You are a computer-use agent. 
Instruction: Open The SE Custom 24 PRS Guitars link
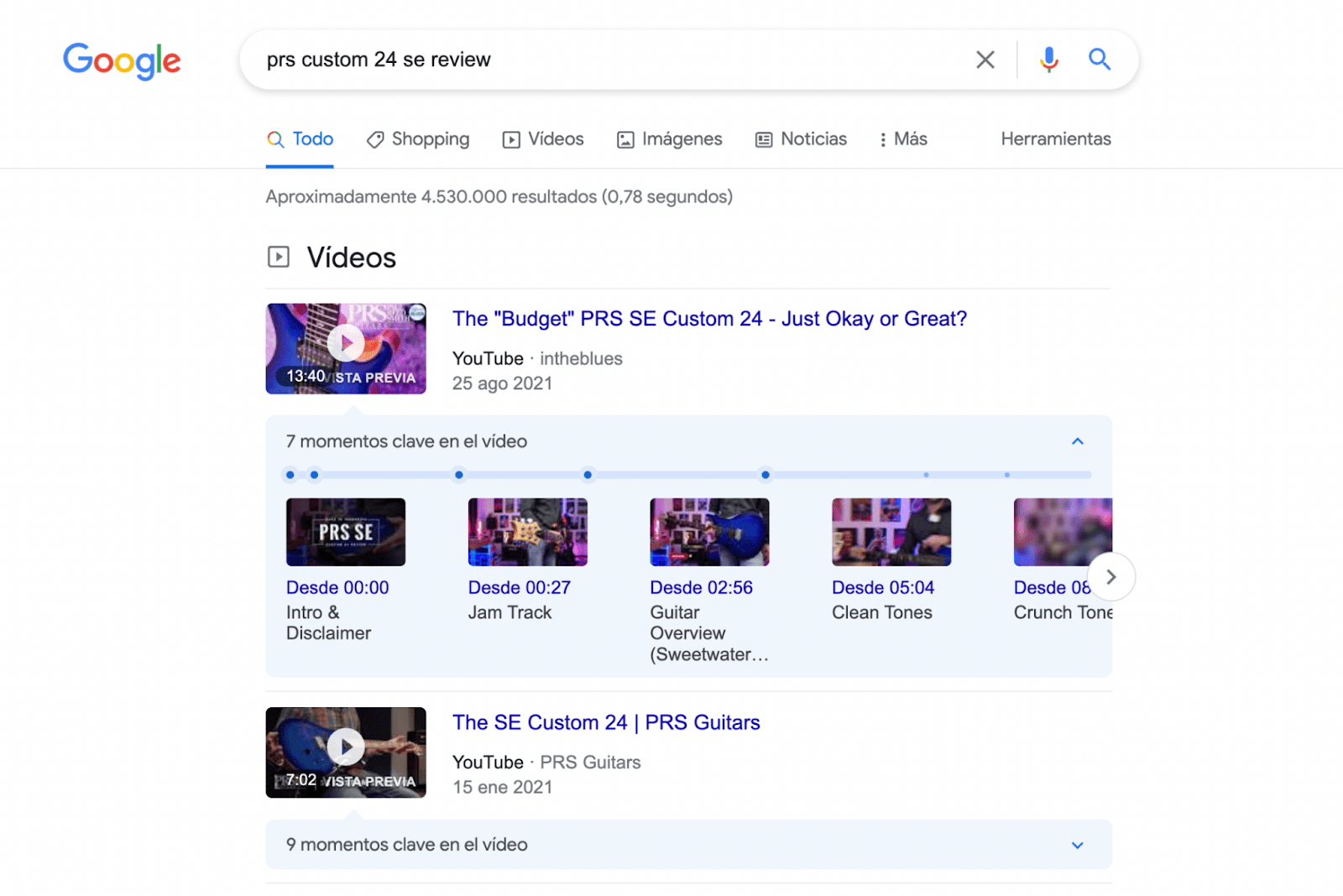[606, 722]
